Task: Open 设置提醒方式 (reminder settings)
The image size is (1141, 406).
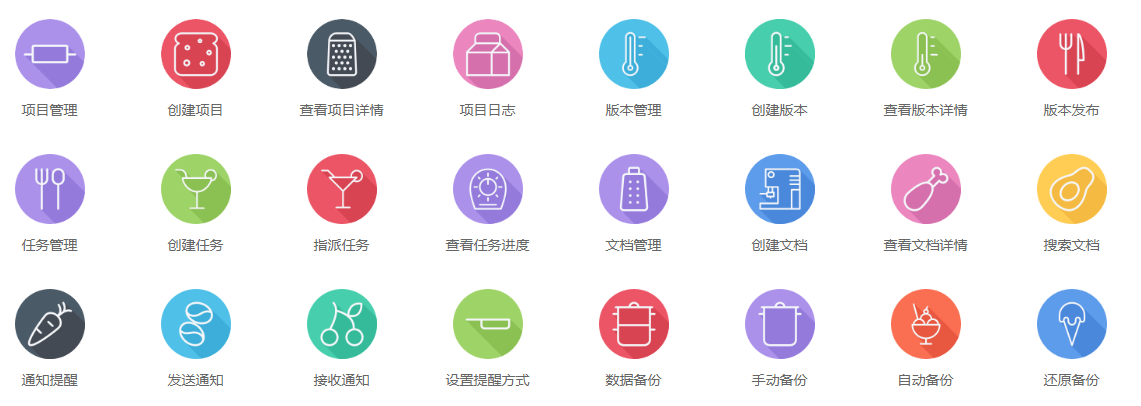Action: pyautogui.click(x=488, y=324)
